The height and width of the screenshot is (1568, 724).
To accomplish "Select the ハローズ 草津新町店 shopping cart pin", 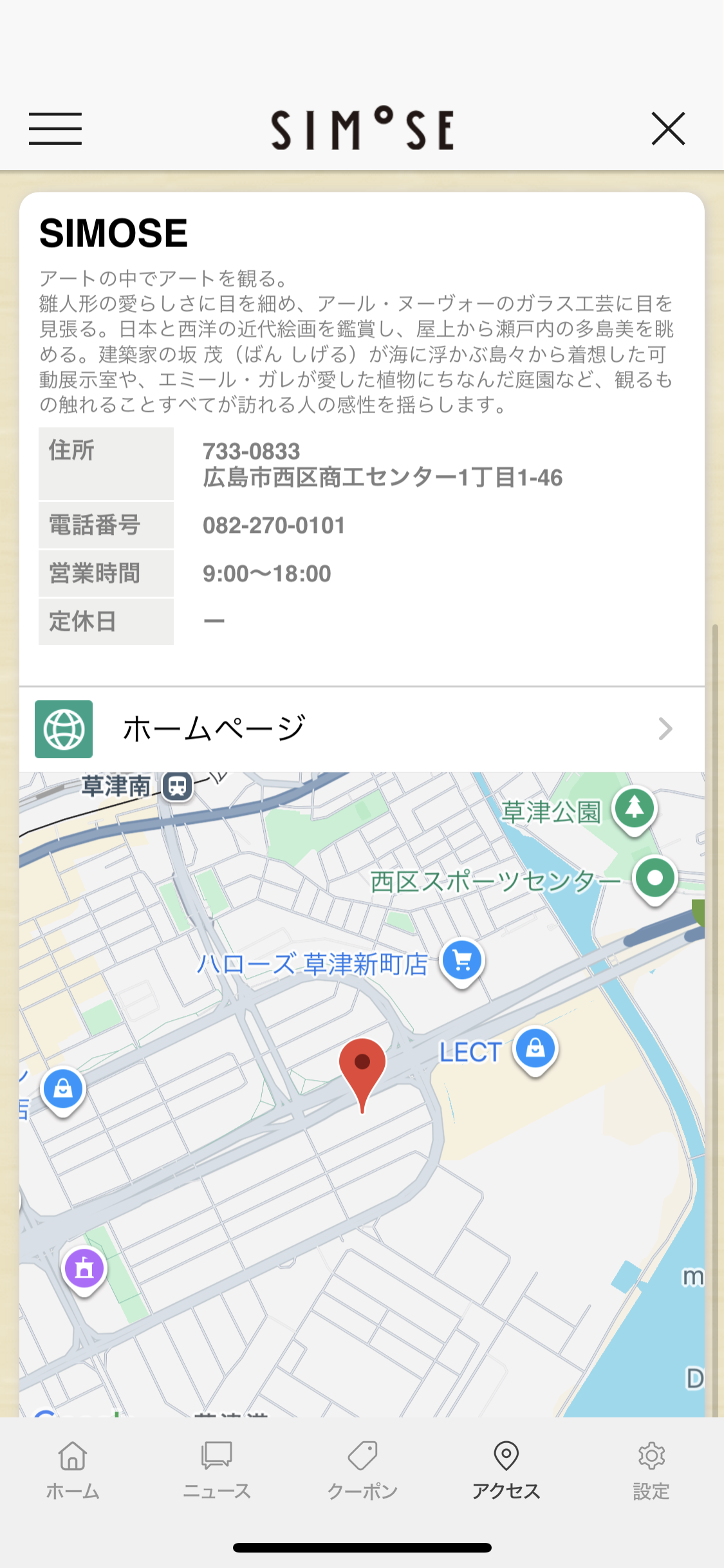I will pos(461,959).
